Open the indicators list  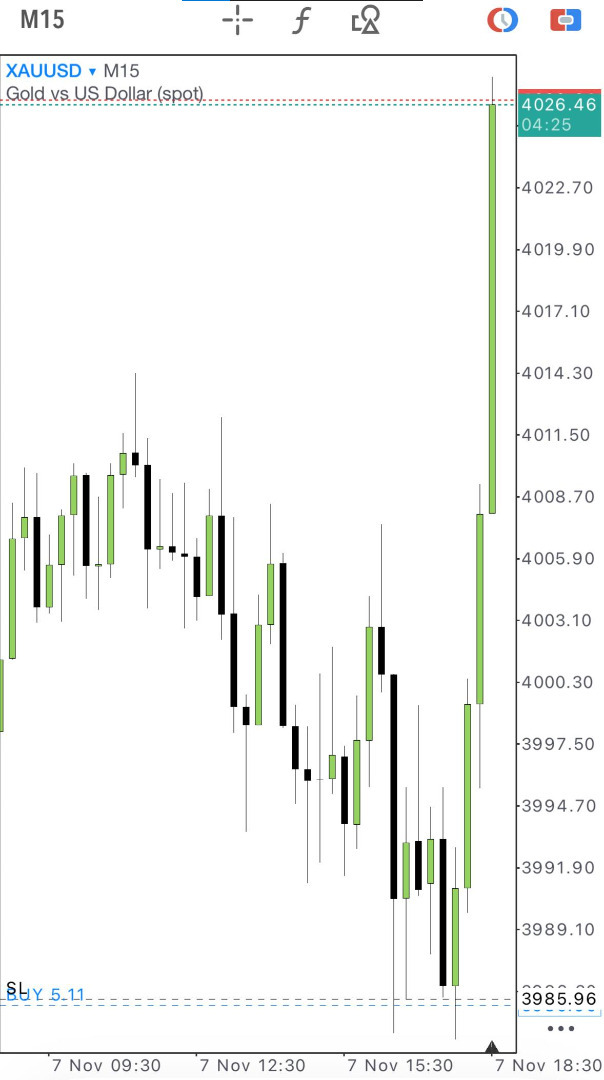[x=301, y=20]
